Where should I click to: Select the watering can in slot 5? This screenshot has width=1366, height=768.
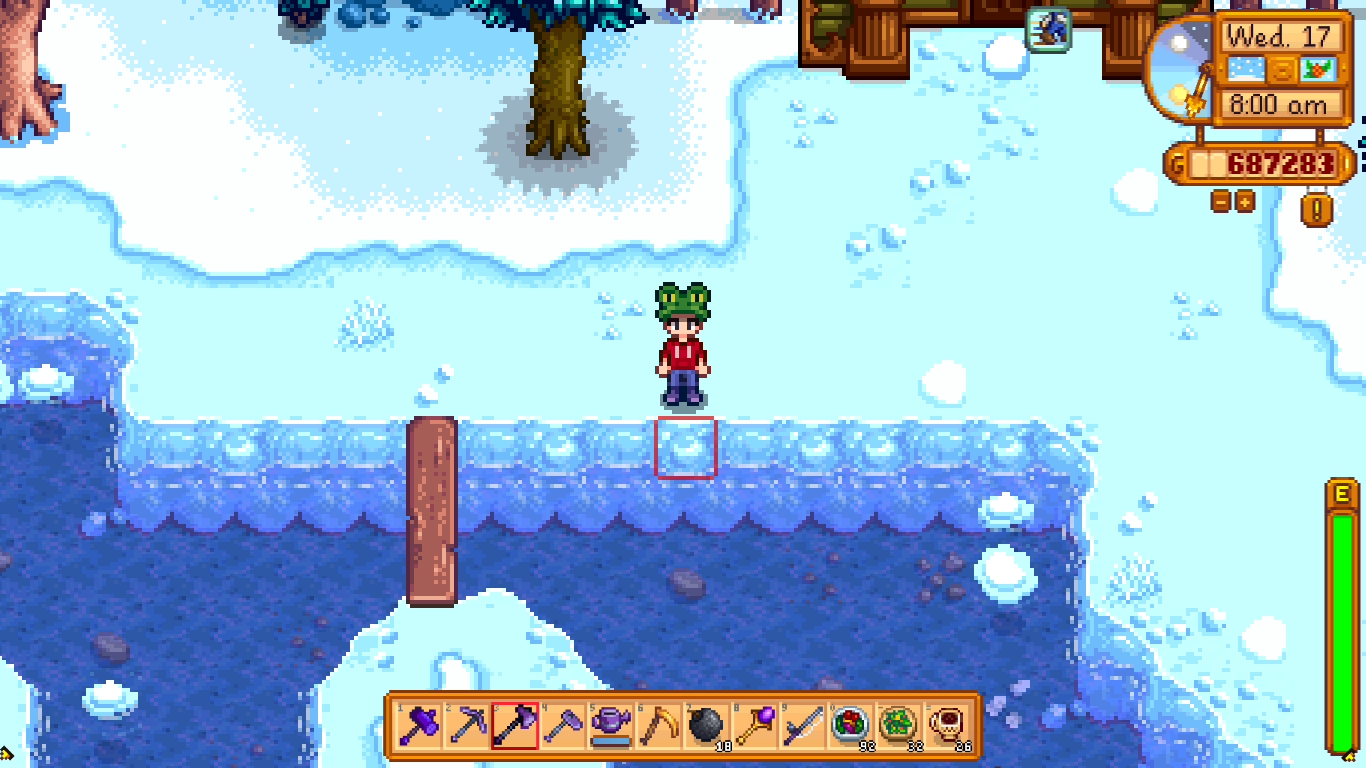[611, 726]
